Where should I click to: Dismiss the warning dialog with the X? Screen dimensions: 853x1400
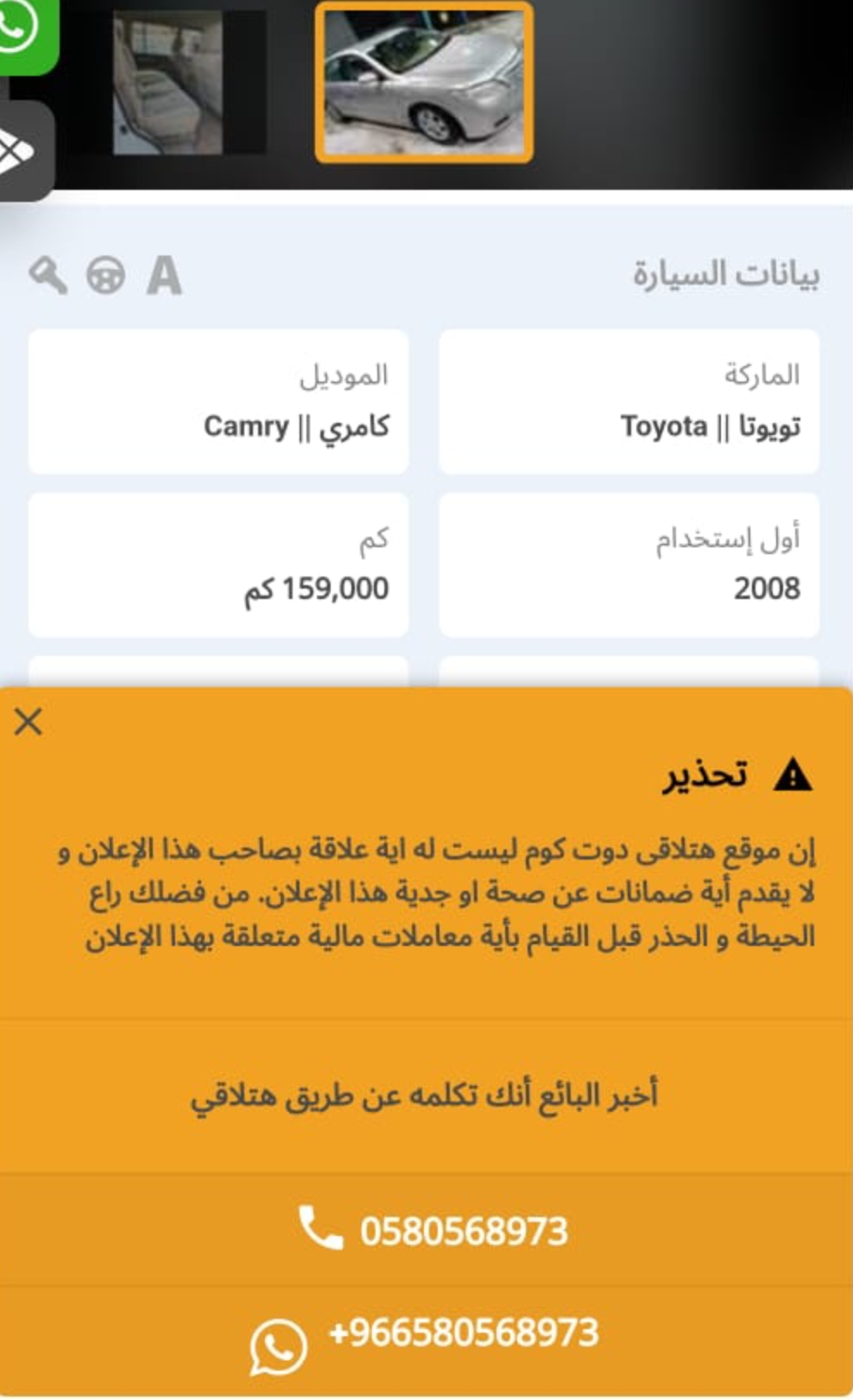click(28, 722)
